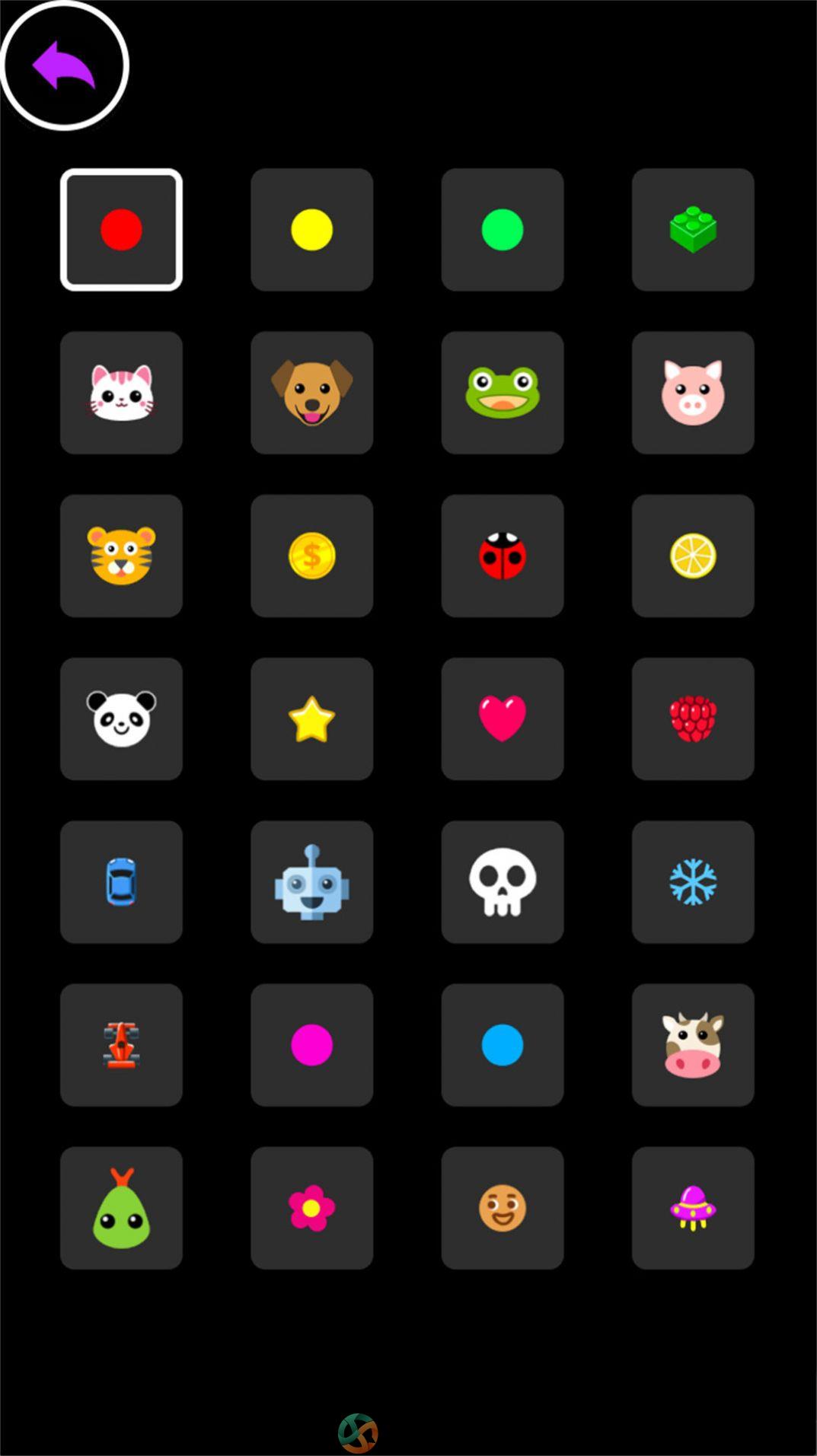Pick the cow face skin

(692, 1044)
